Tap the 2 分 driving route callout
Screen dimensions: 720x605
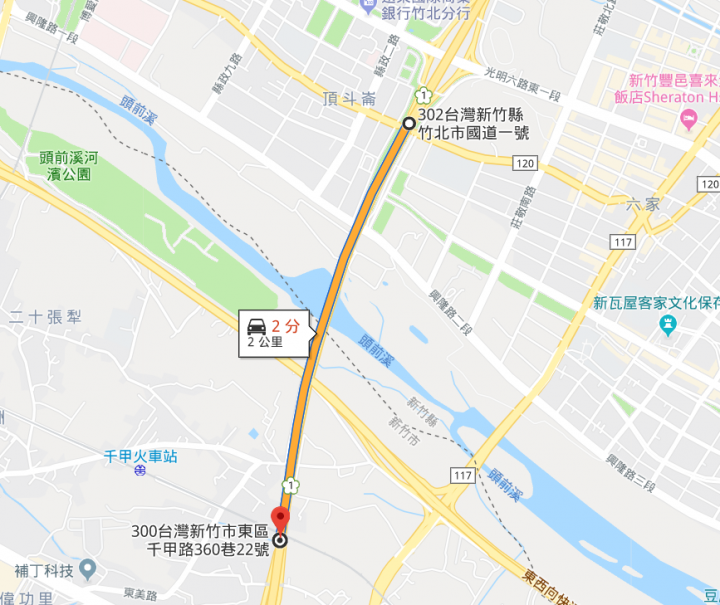[274, 334]
